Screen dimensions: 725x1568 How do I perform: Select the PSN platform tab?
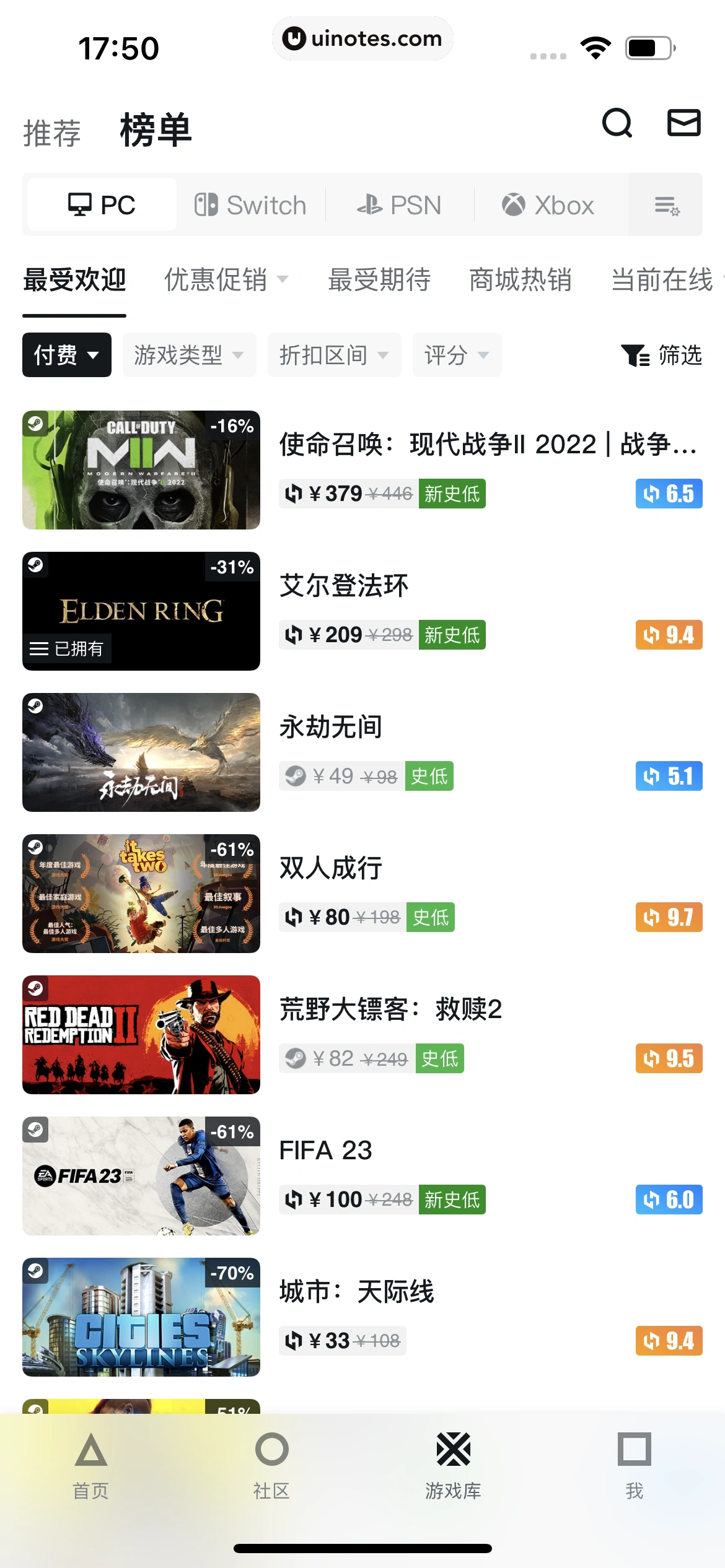(x=400, y=205)
